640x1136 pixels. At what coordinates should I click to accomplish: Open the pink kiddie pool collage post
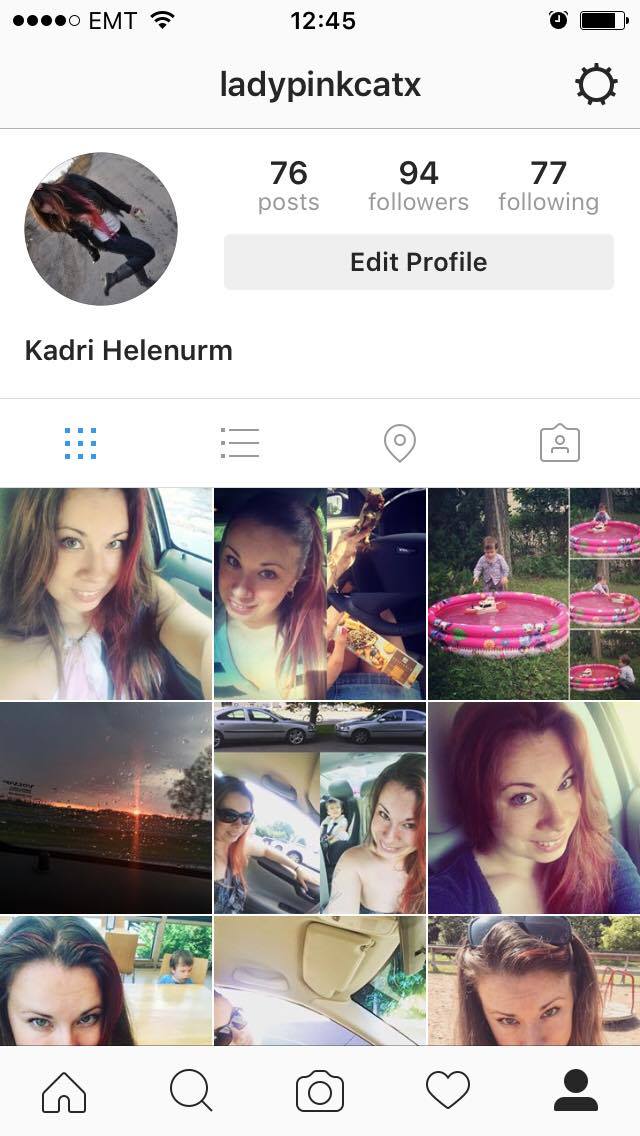point(534,593)
